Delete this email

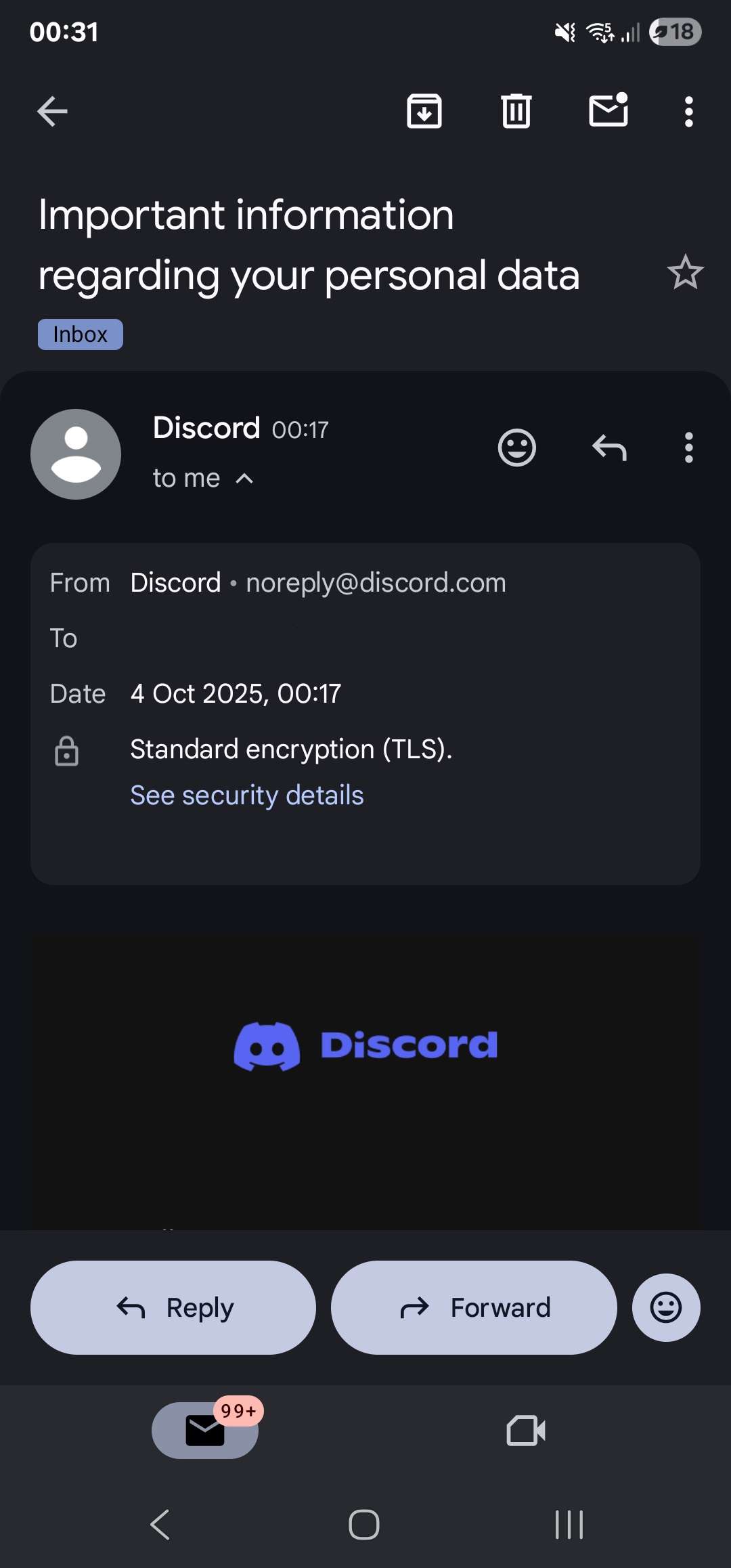[x=516, y=112]
